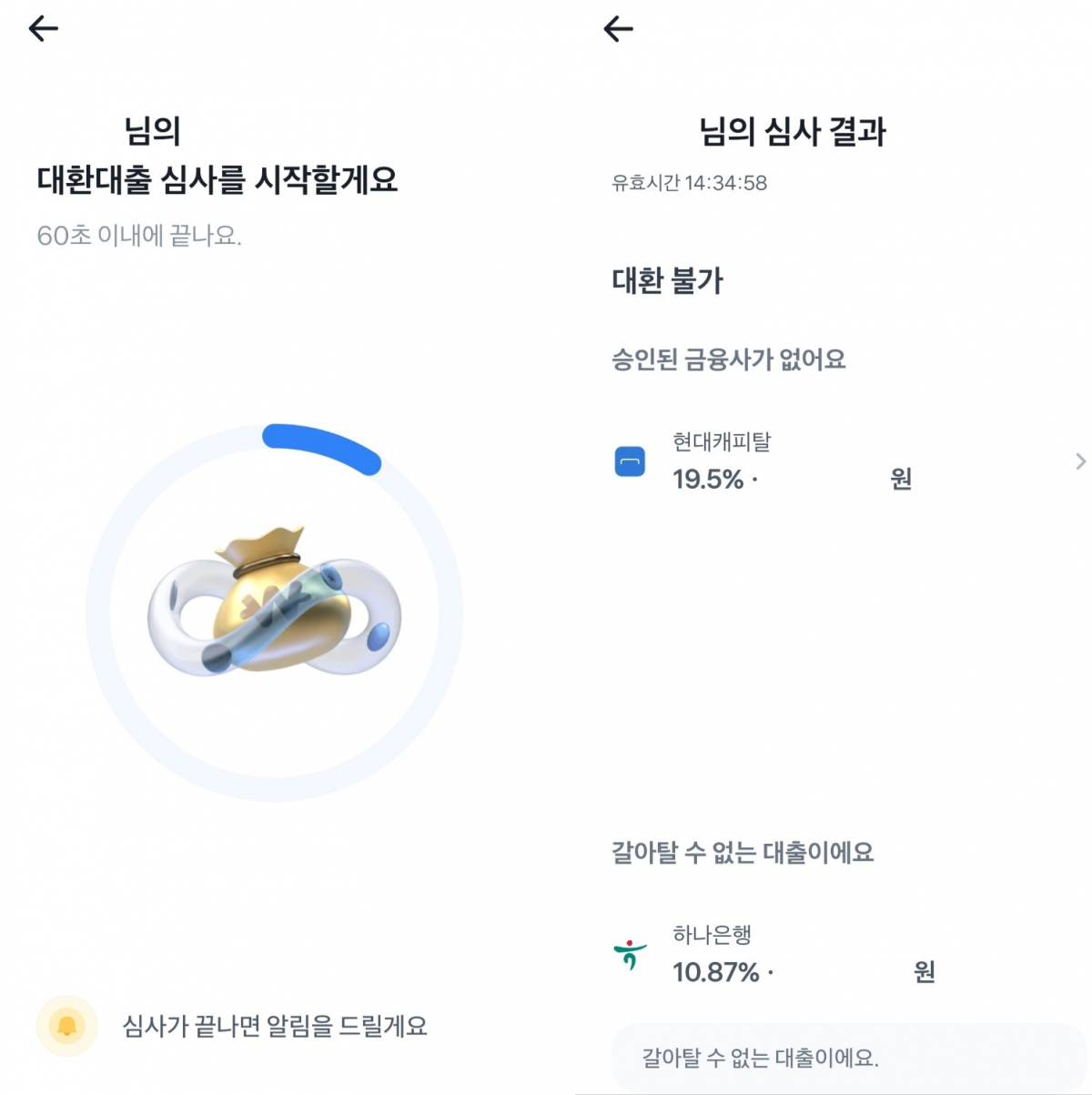Expand the 현대캐피탈 loan details chevron

(x=1079, y=462)
